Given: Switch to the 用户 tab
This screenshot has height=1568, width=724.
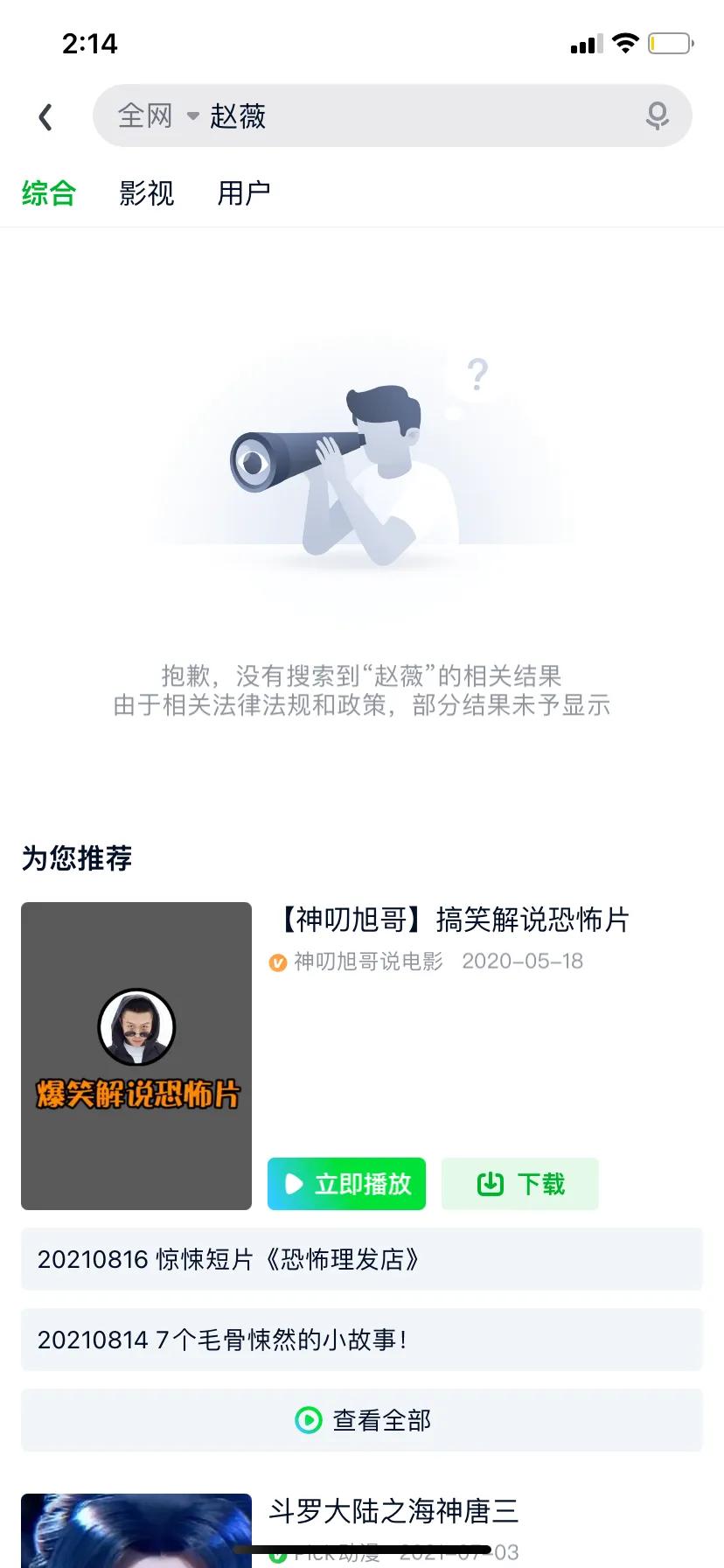Looking at the screenshot, I should coord(244,192).
